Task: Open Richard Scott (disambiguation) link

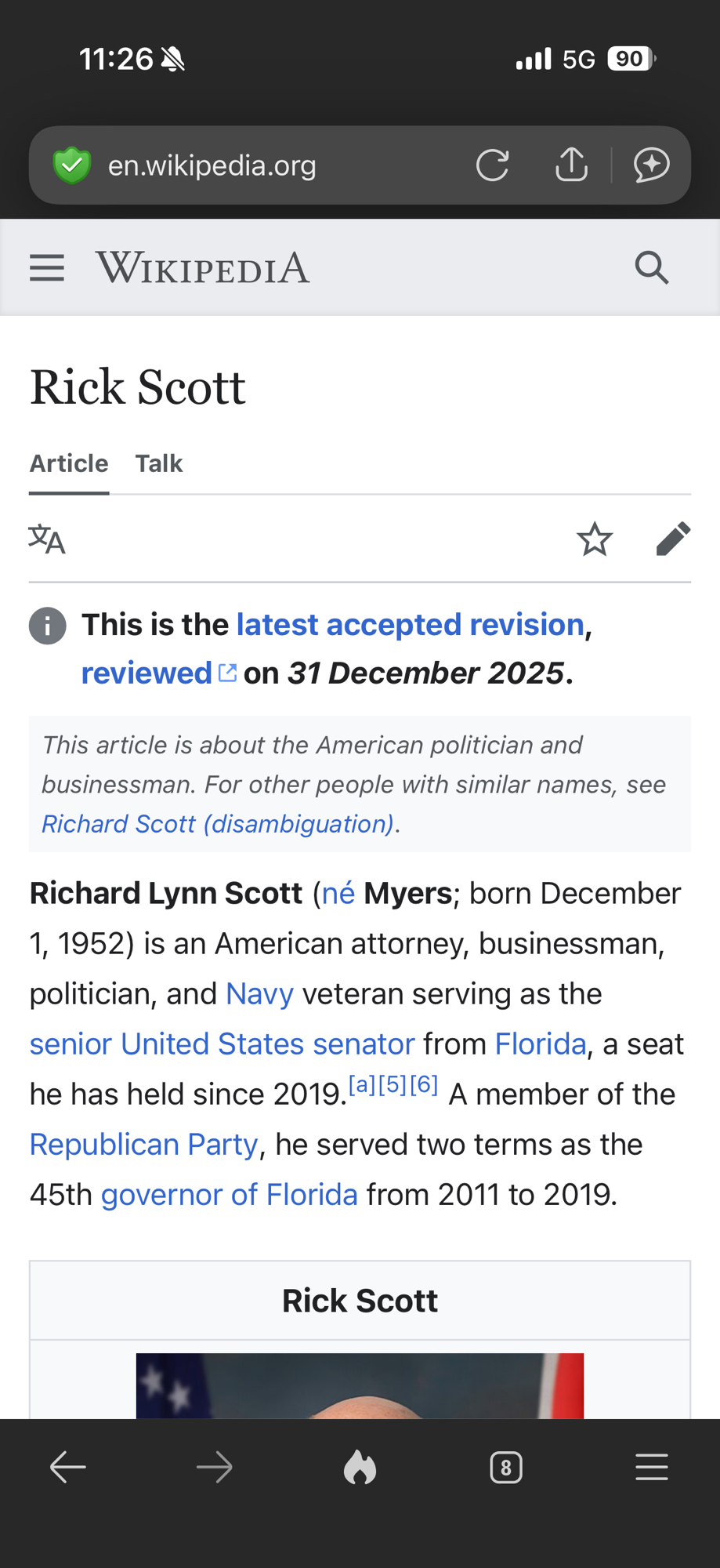Action: (x=217, y=824)
